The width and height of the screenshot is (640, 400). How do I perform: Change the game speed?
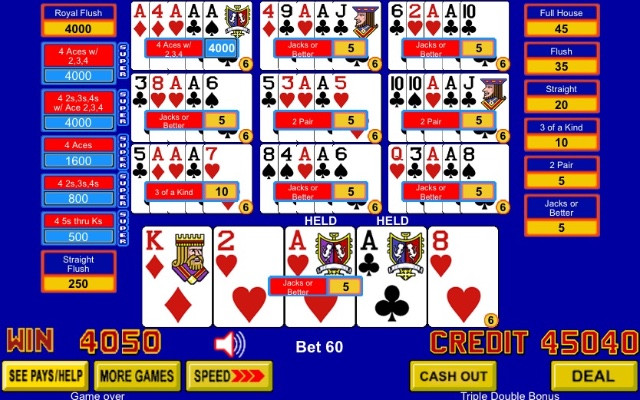228,376
